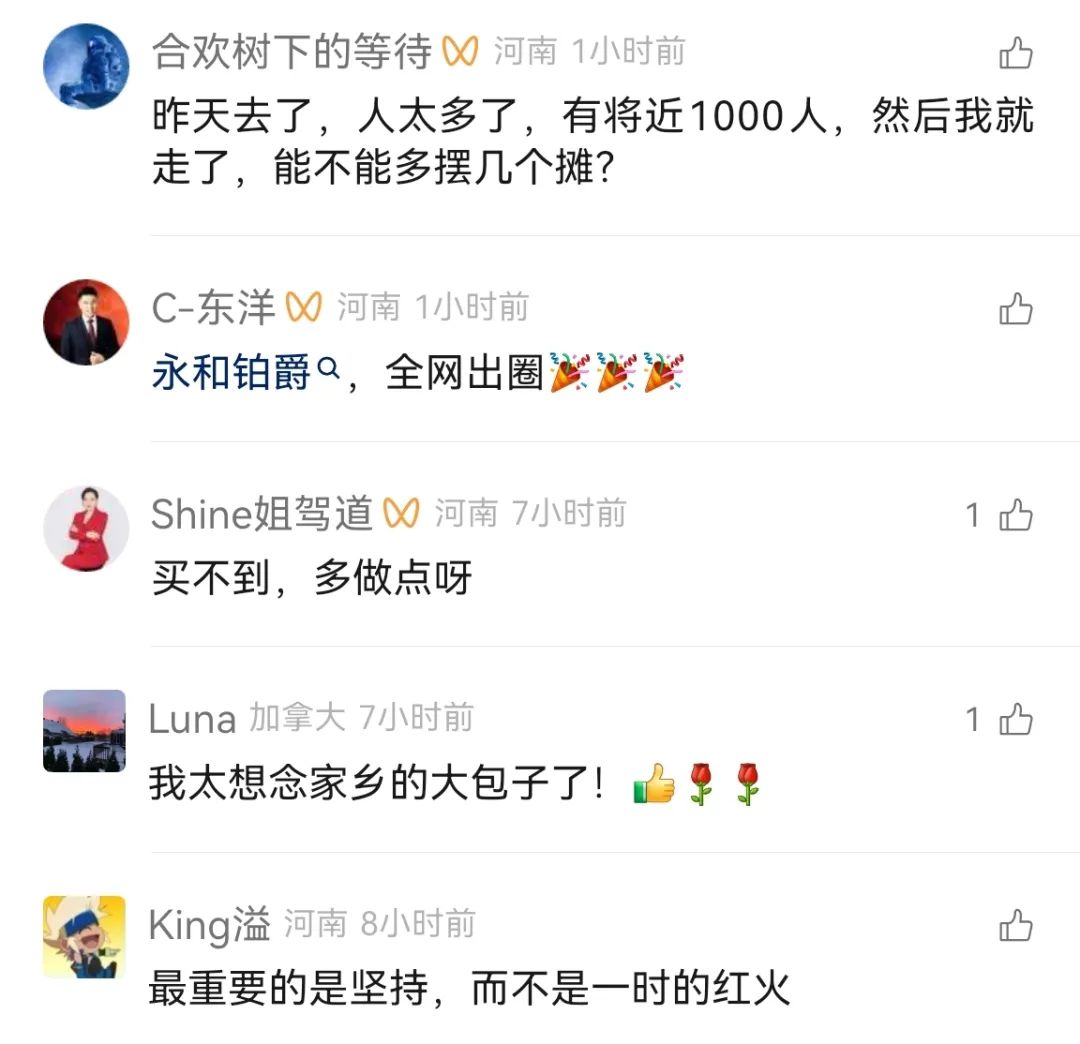Tap King溢's avatar
1080x1044 pixels.
pyautogui.click(x=84, y=937)
